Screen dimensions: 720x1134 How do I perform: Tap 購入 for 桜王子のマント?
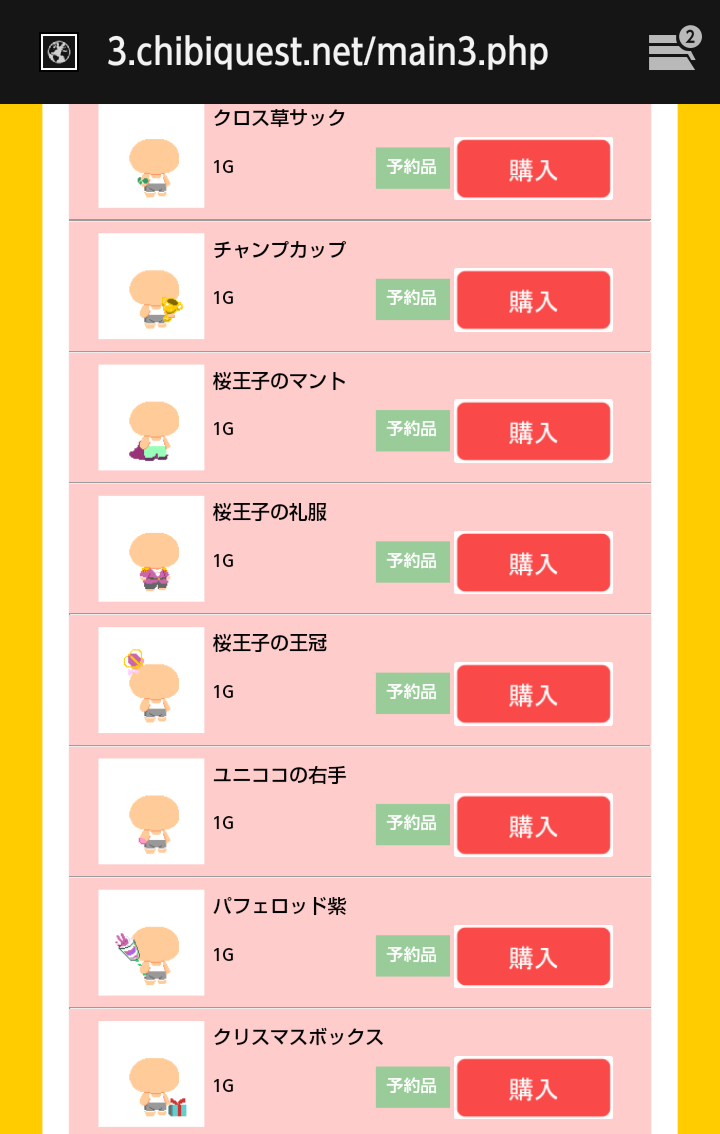point(533,432)
